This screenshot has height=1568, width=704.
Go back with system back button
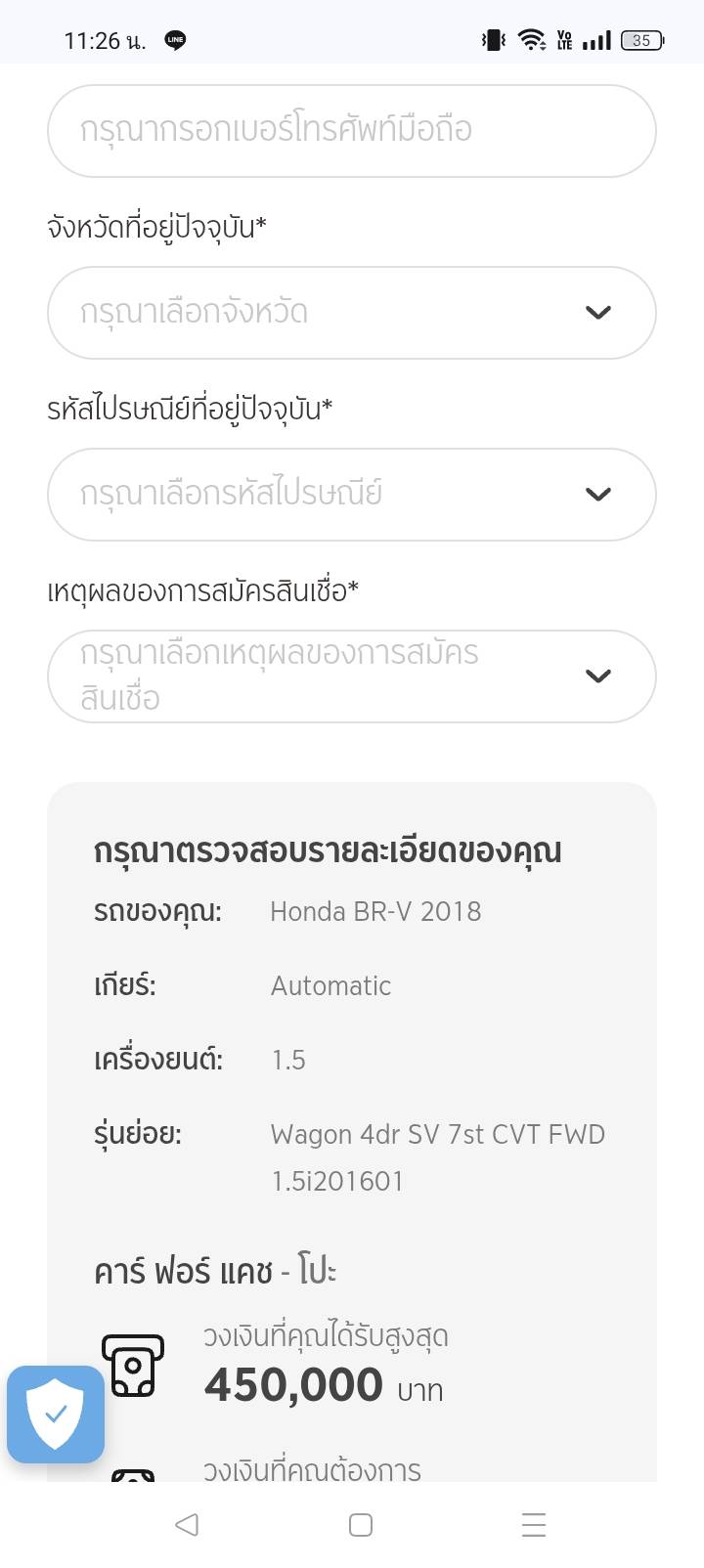click(x=187, y=1524)
